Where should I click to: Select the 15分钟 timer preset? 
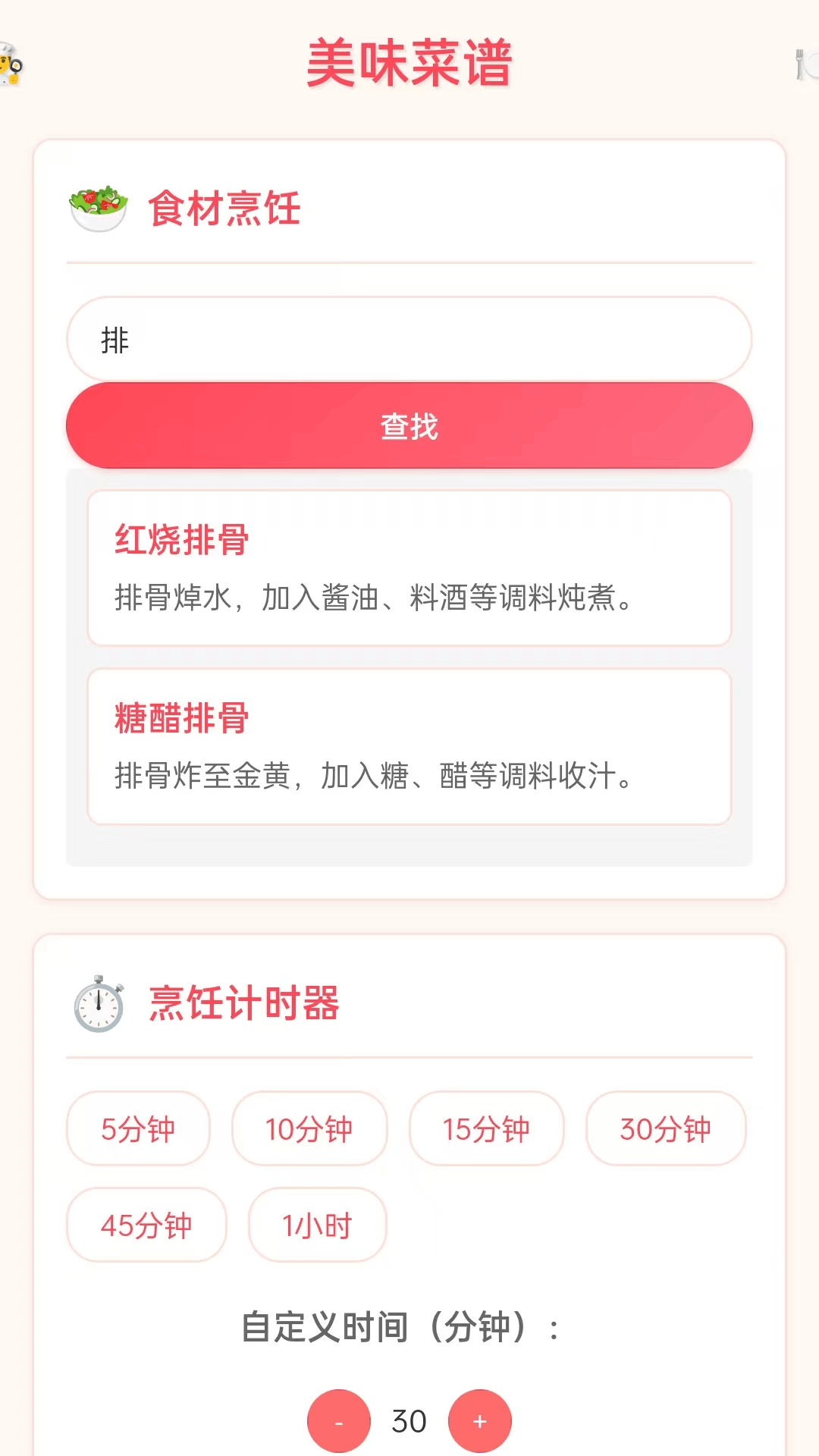click(x=486, y=1129)
